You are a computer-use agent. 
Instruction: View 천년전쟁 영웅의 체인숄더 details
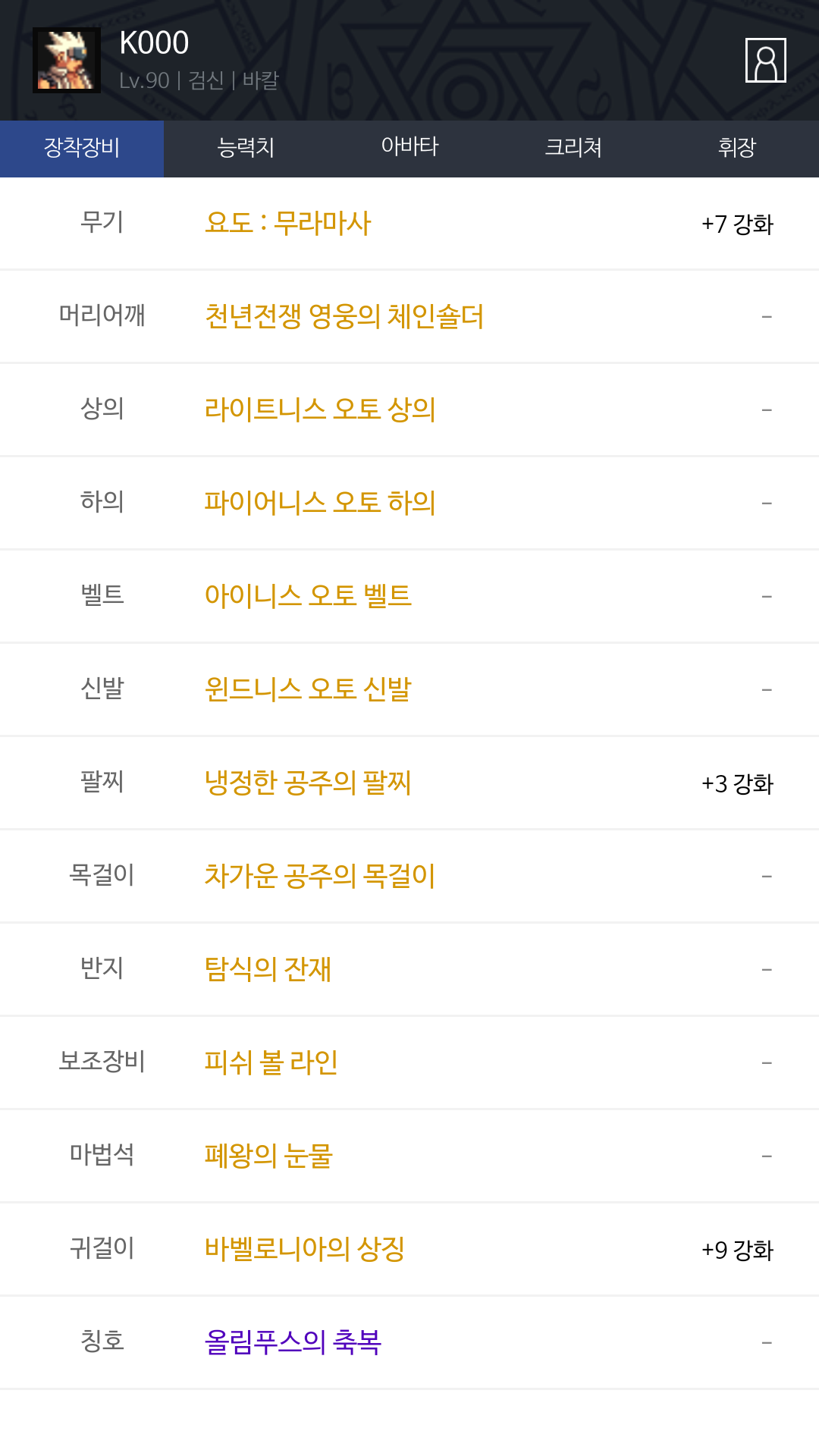click(x=344, y=316)
